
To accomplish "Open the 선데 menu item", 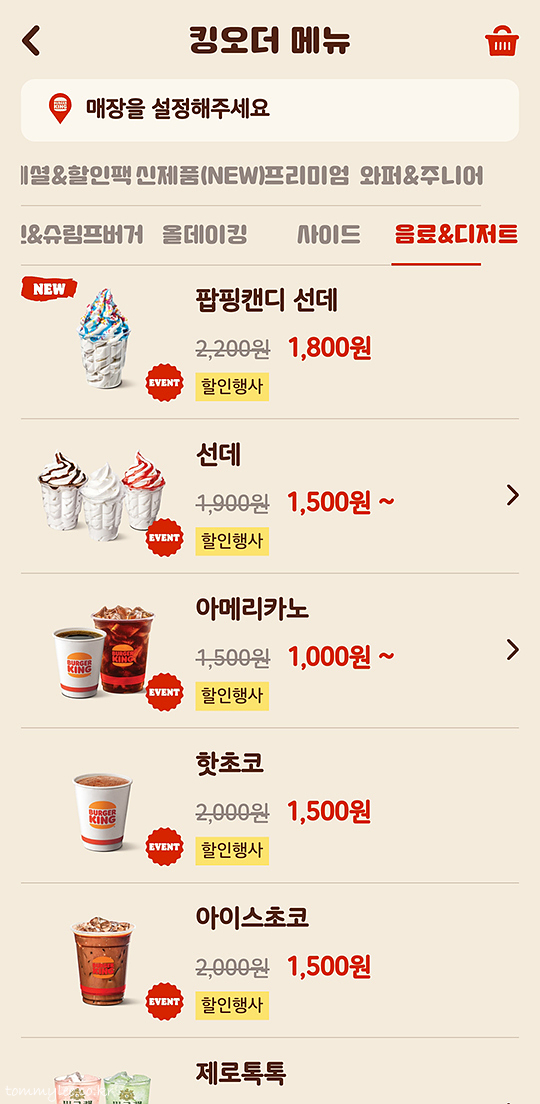I will 270,496.
